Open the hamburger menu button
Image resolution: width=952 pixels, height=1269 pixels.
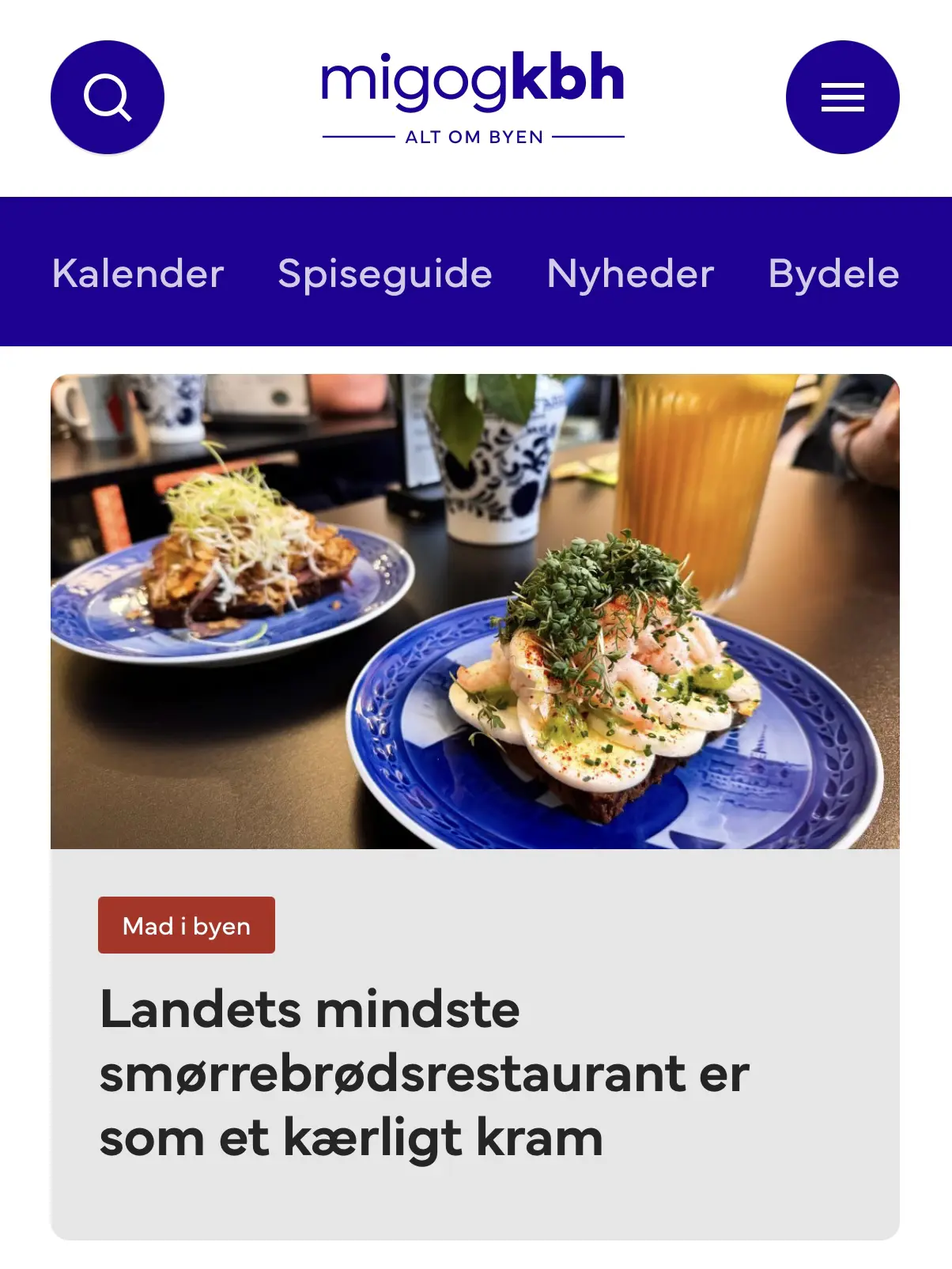point(843,97)
